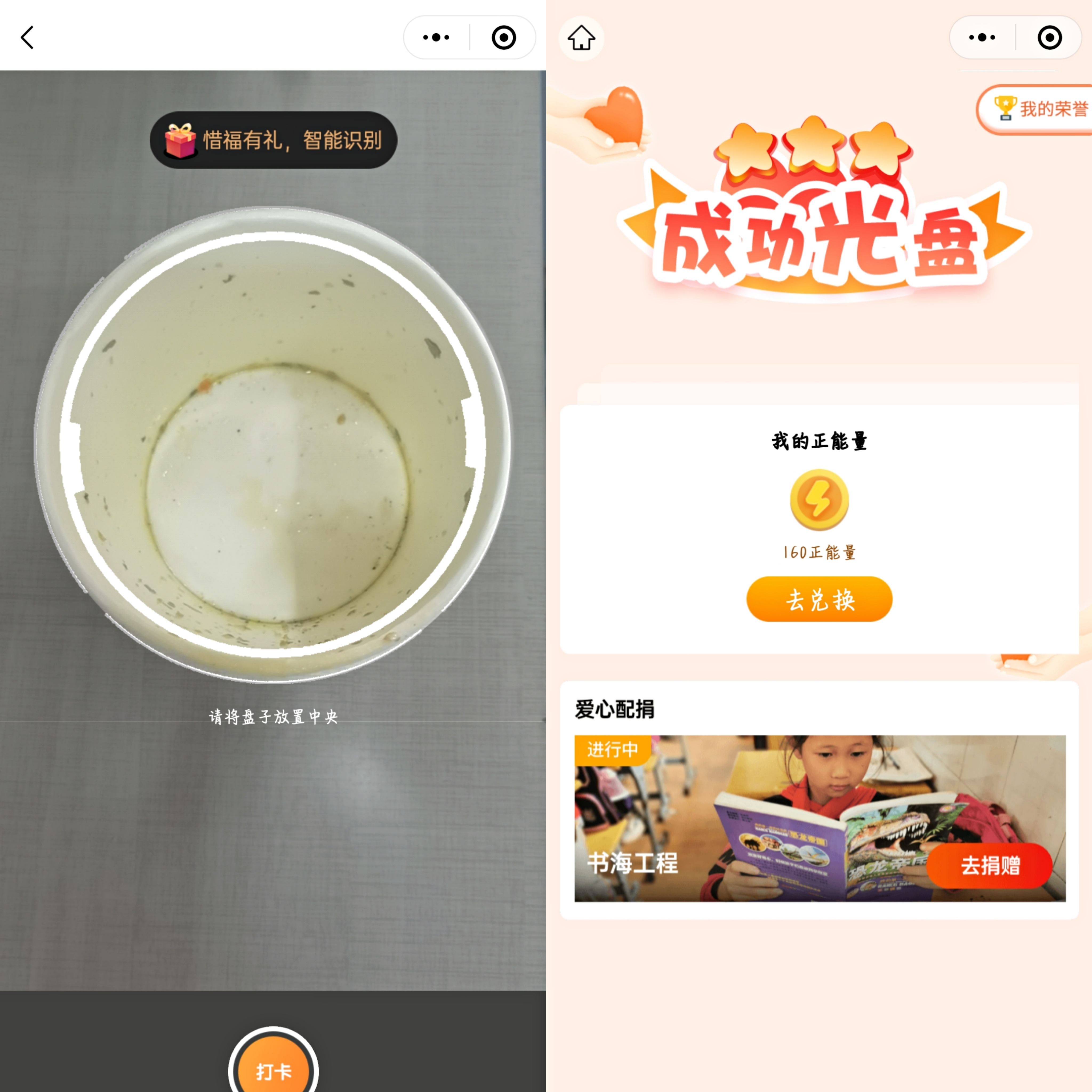1092x1092 pixels.
Task: Go back from the plate scanning camera
Action: pyautogui.click(x=27, y=38)
